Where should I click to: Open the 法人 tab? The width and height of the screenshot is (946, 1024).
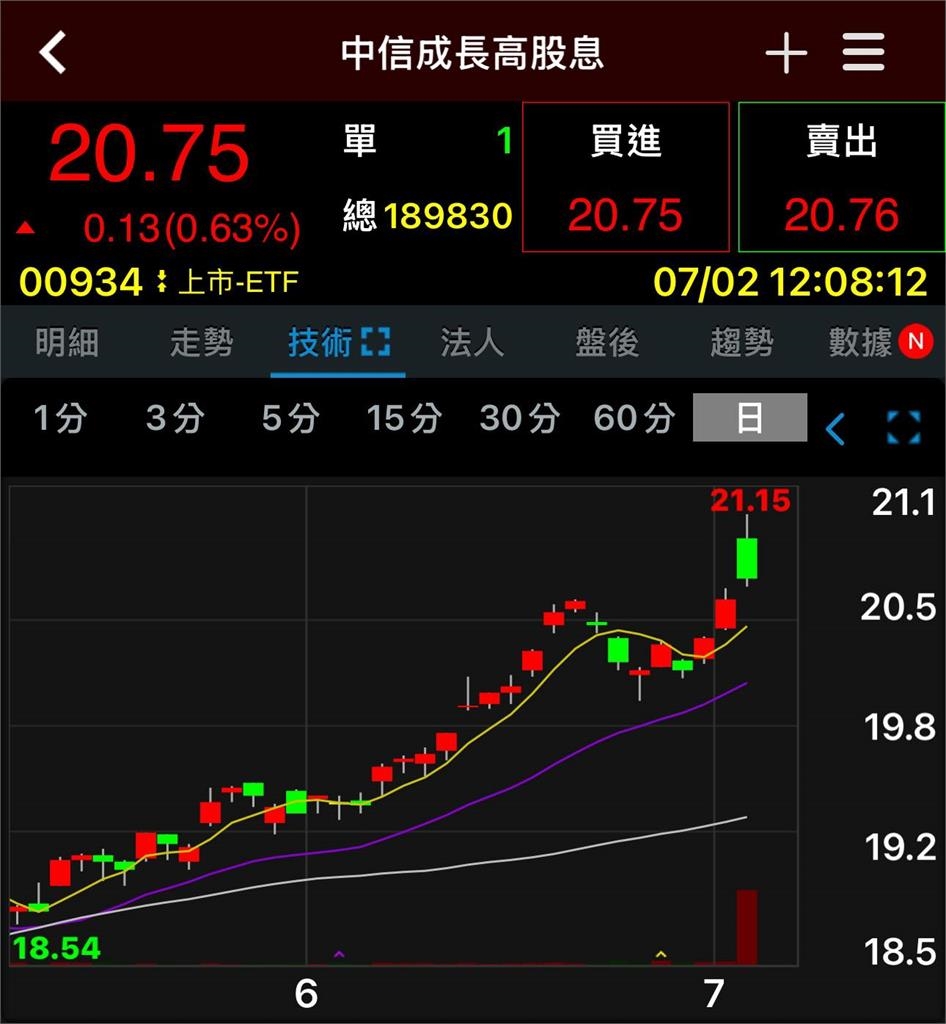(x=470, y=342)
